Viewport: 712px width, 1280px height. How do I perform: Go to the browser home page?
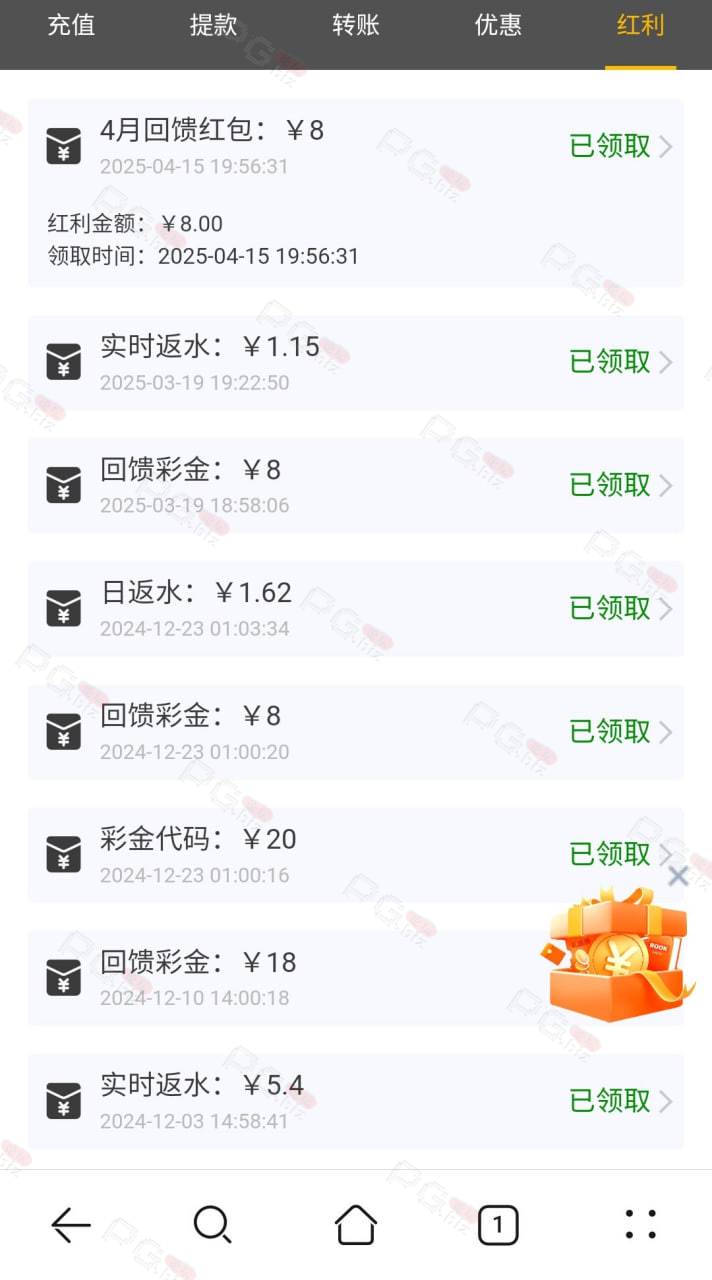pyautogui.click(x=356, y=1224)
